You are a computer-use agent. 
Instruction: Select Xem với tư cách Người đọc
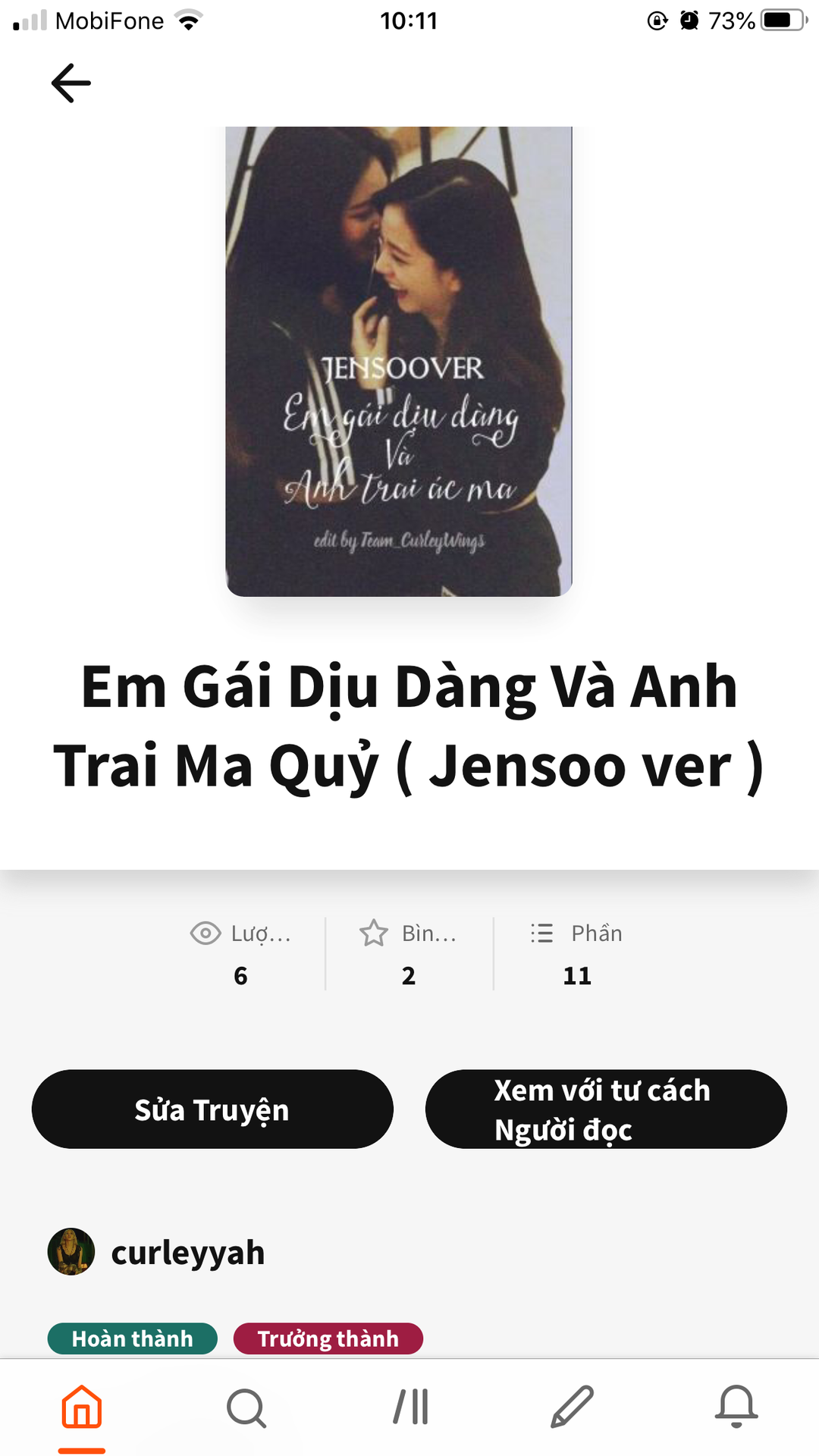[x=606, y=1109]
